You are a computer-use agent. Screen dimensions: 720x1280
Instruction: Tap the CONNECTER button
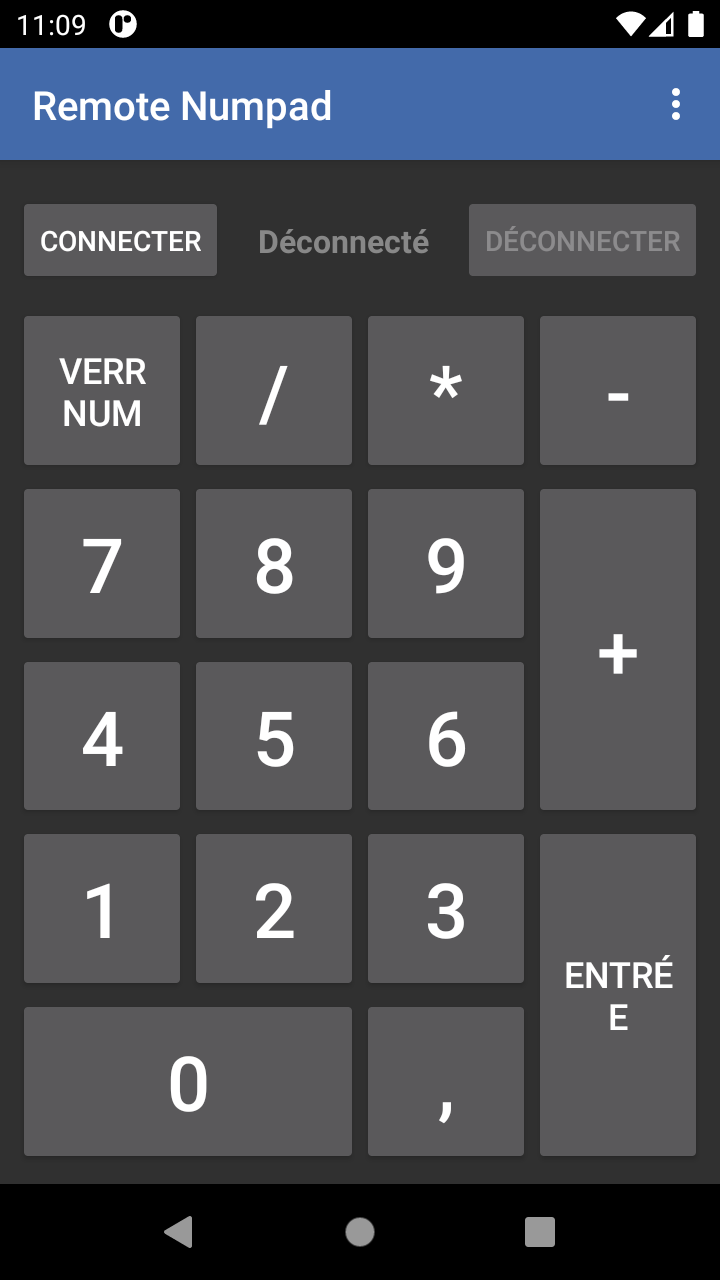(x=120, y=240)
